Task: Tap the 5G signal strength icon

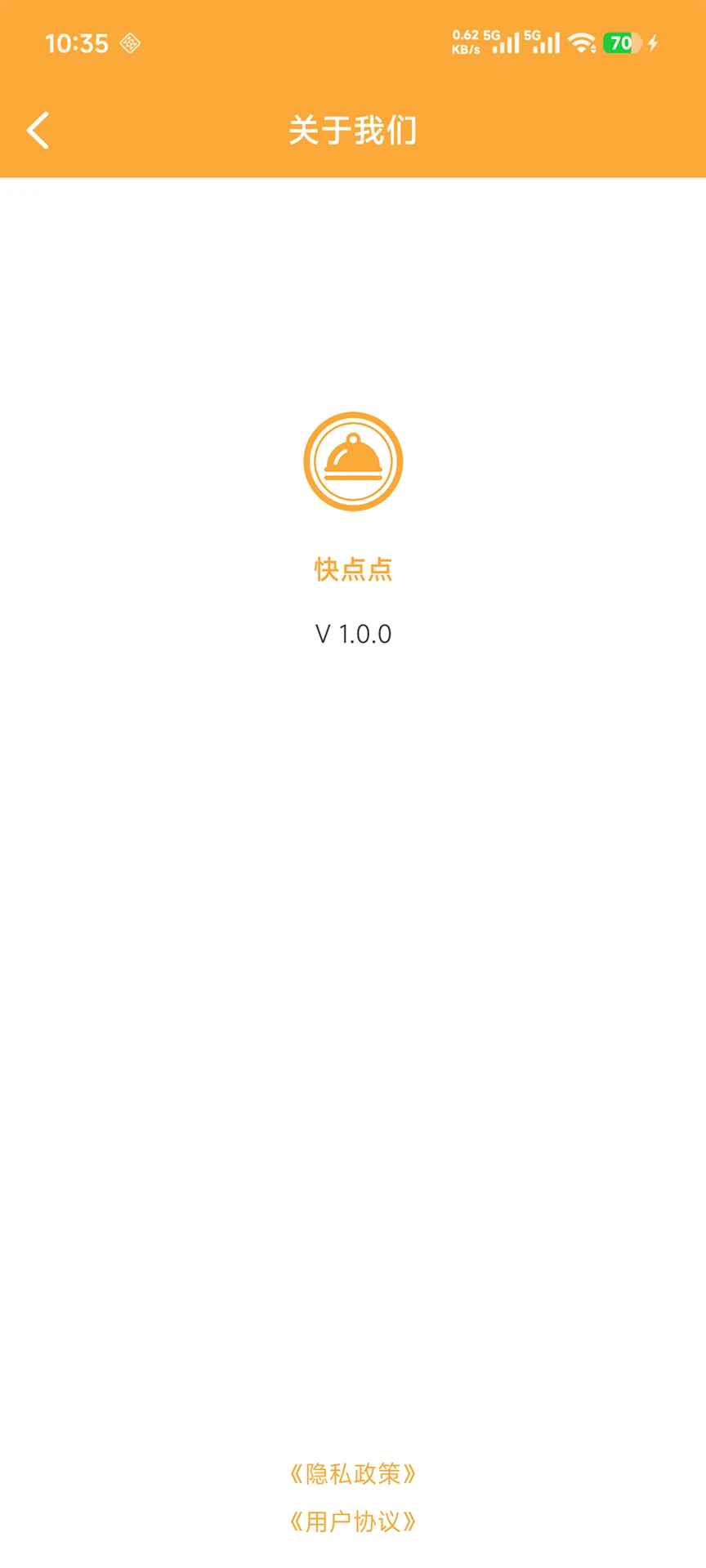Action: point(503,42)
